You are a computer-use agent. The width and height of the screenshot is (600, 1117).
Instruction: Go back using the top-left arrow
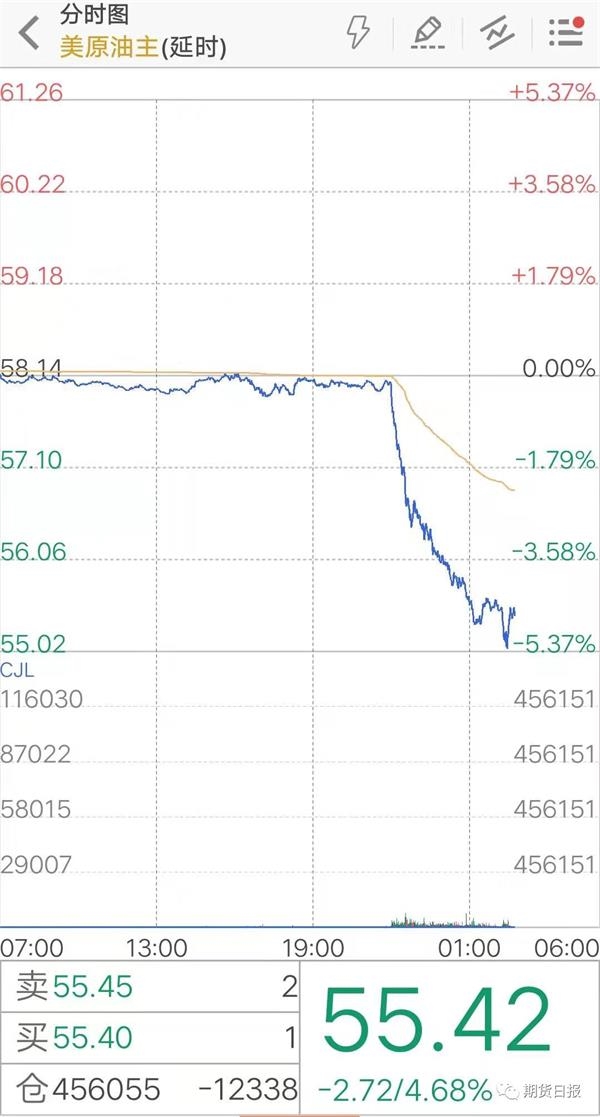(29, 33)
